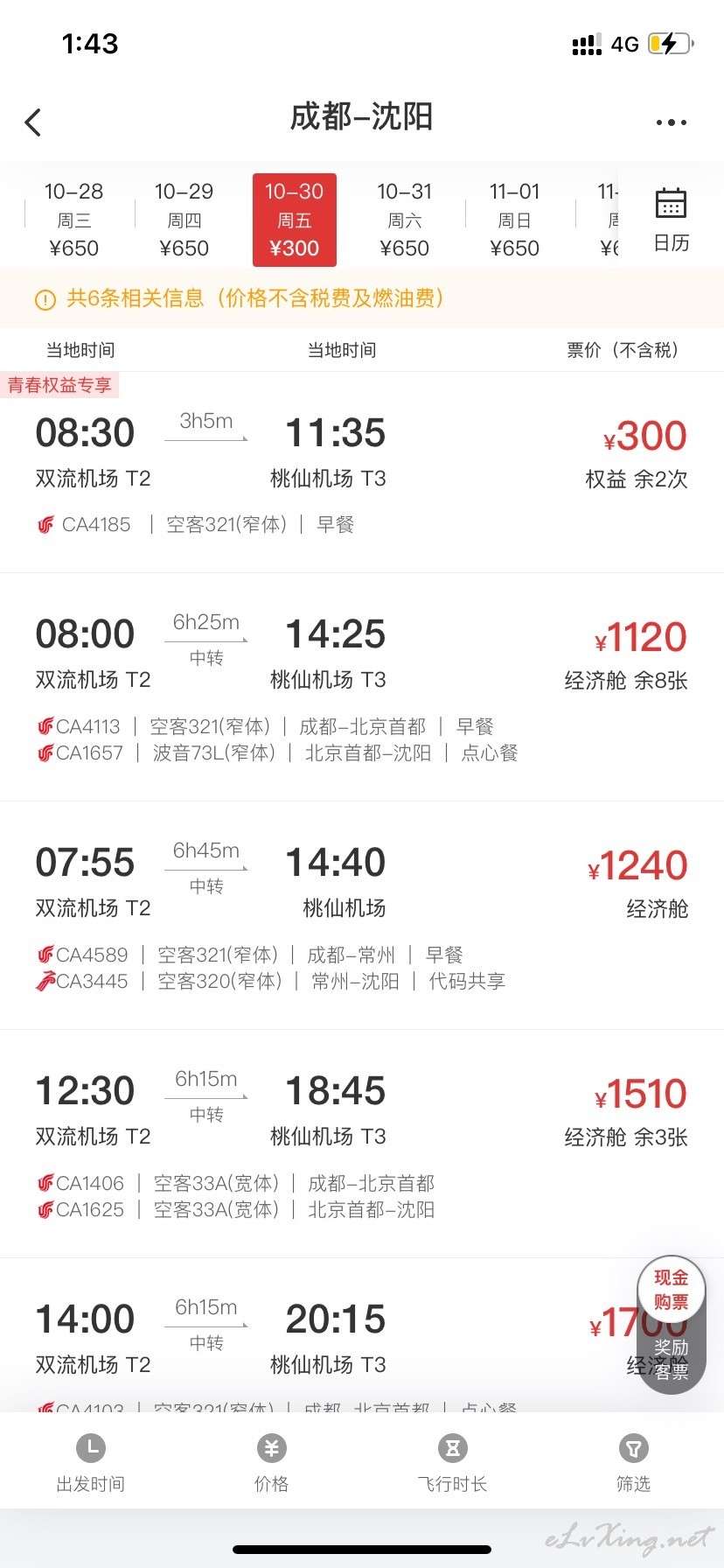This screenshot has height=1568, width=724.
Task: Switch to the 10-29 Thursday date
Action: (x=184, y=220)
